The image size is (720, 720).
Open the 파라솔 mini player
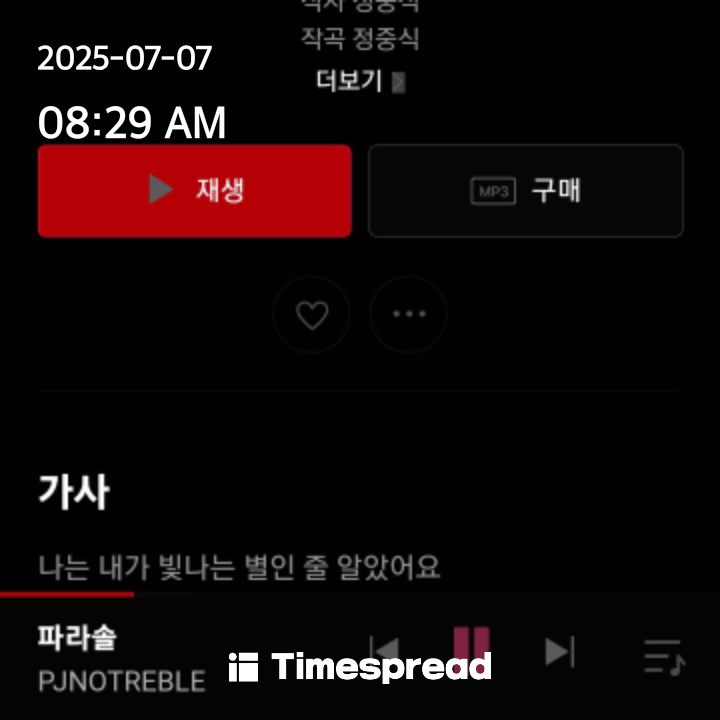[120, 657]
